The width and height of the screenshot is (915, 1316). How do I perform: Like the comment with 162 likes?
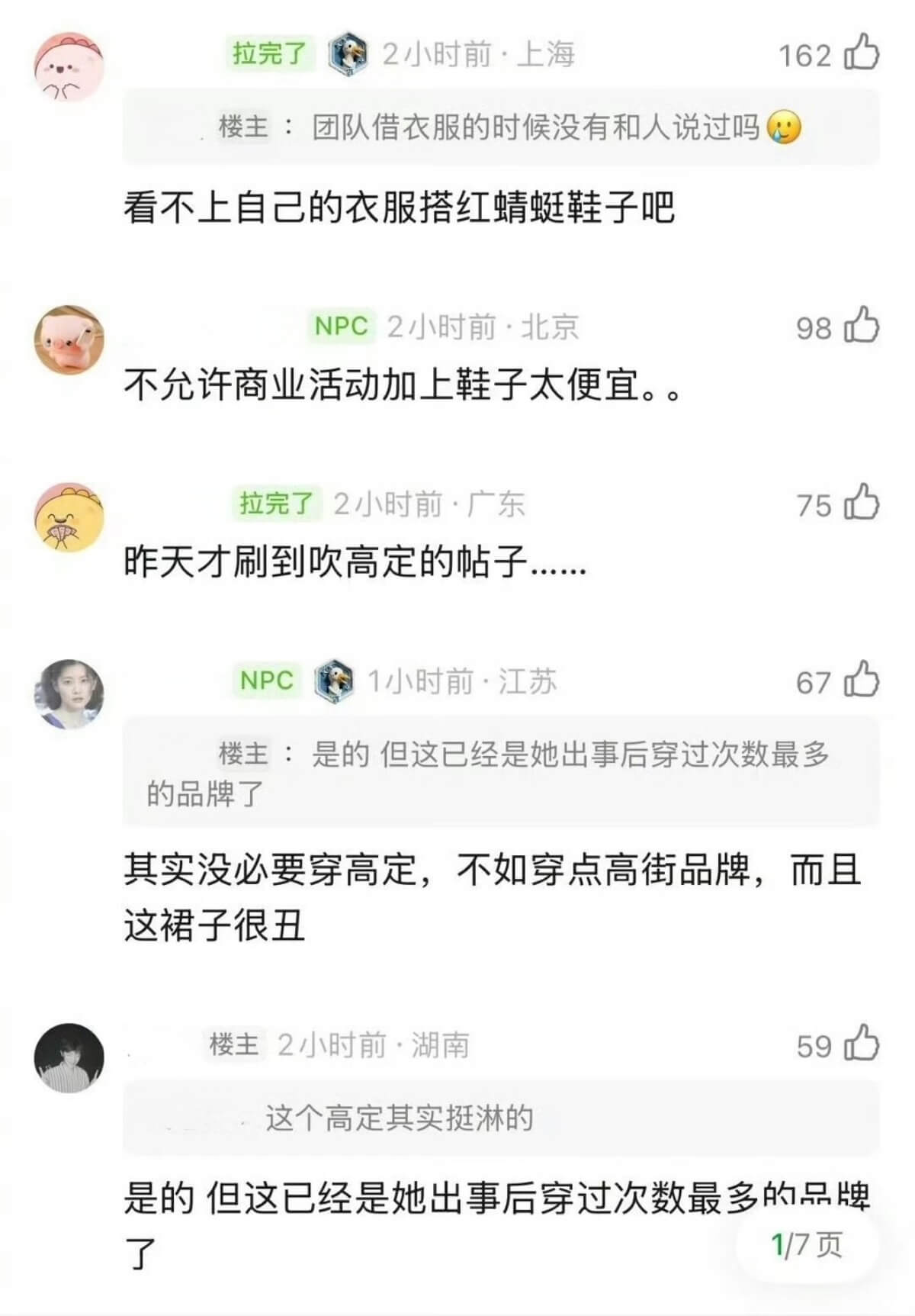[x=862, y=53]
